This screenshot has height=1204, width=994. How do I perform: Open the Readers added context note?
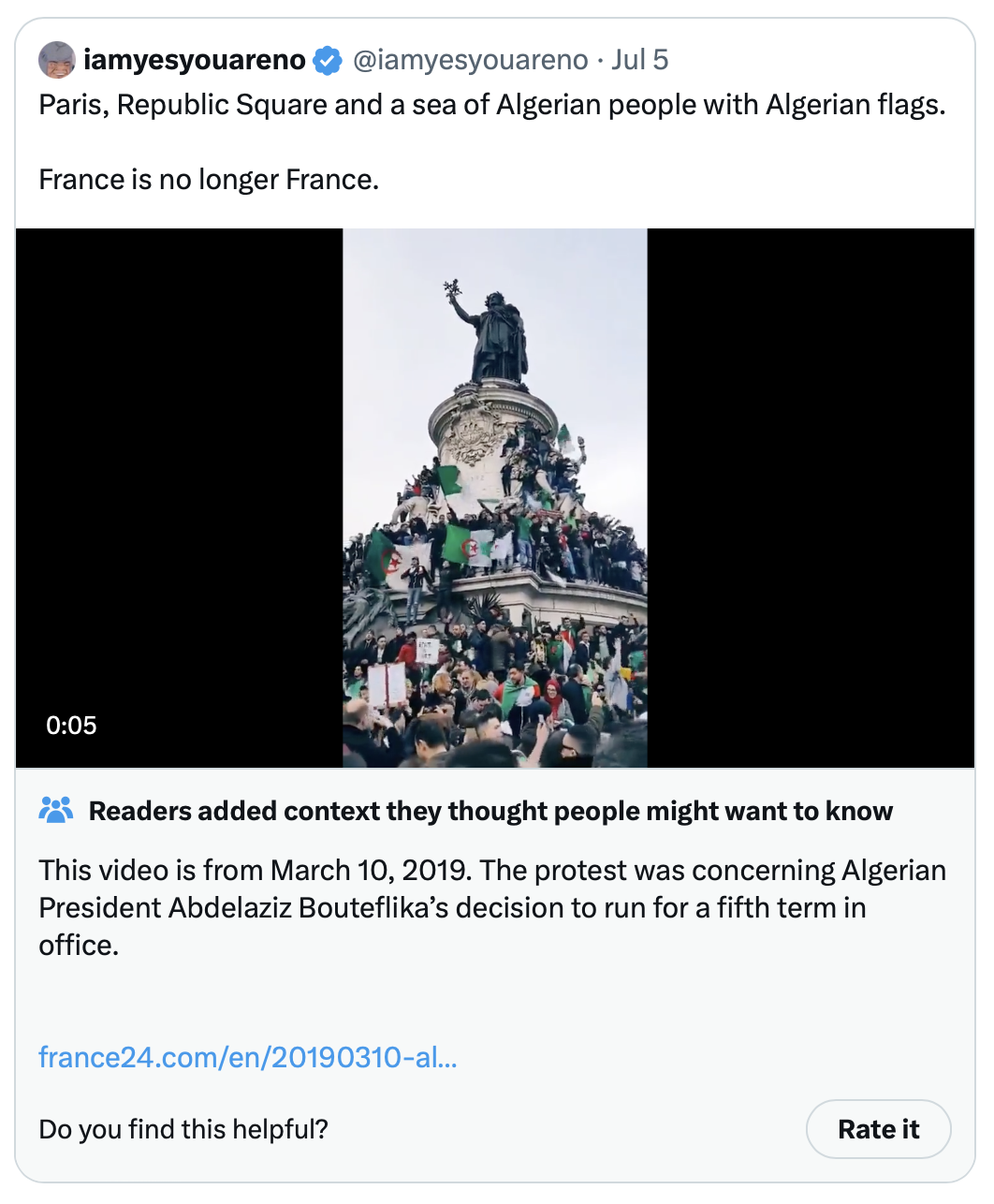tap(490, 811)
